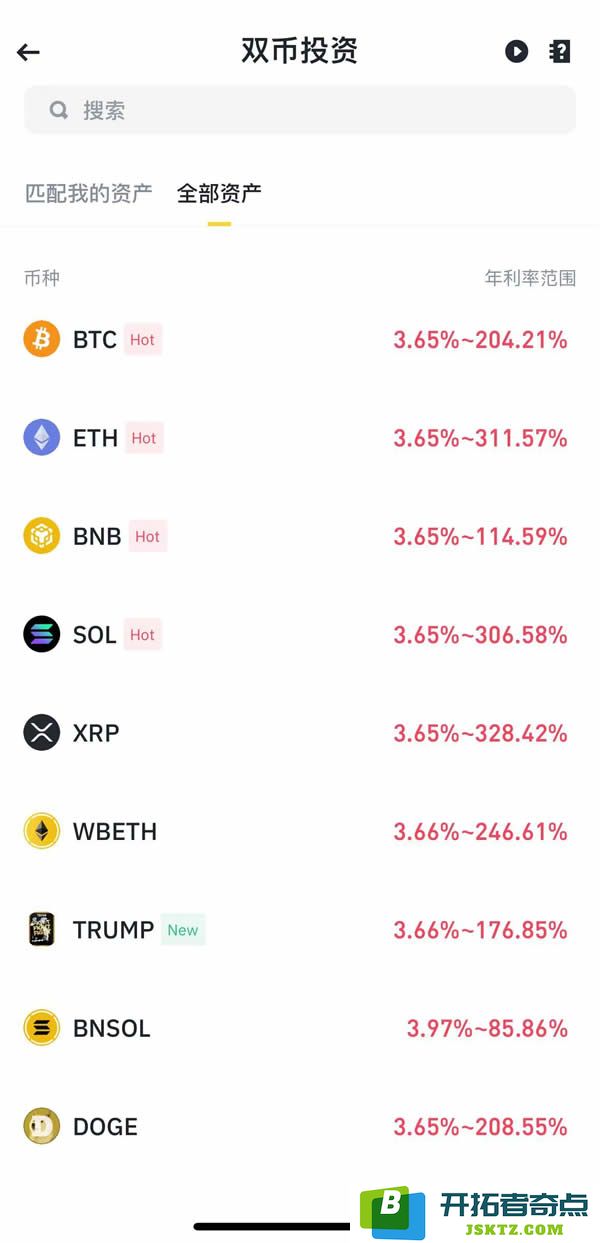Open SOL investment options
This screenshot has height=1243, width=600.
click(300, 635)
